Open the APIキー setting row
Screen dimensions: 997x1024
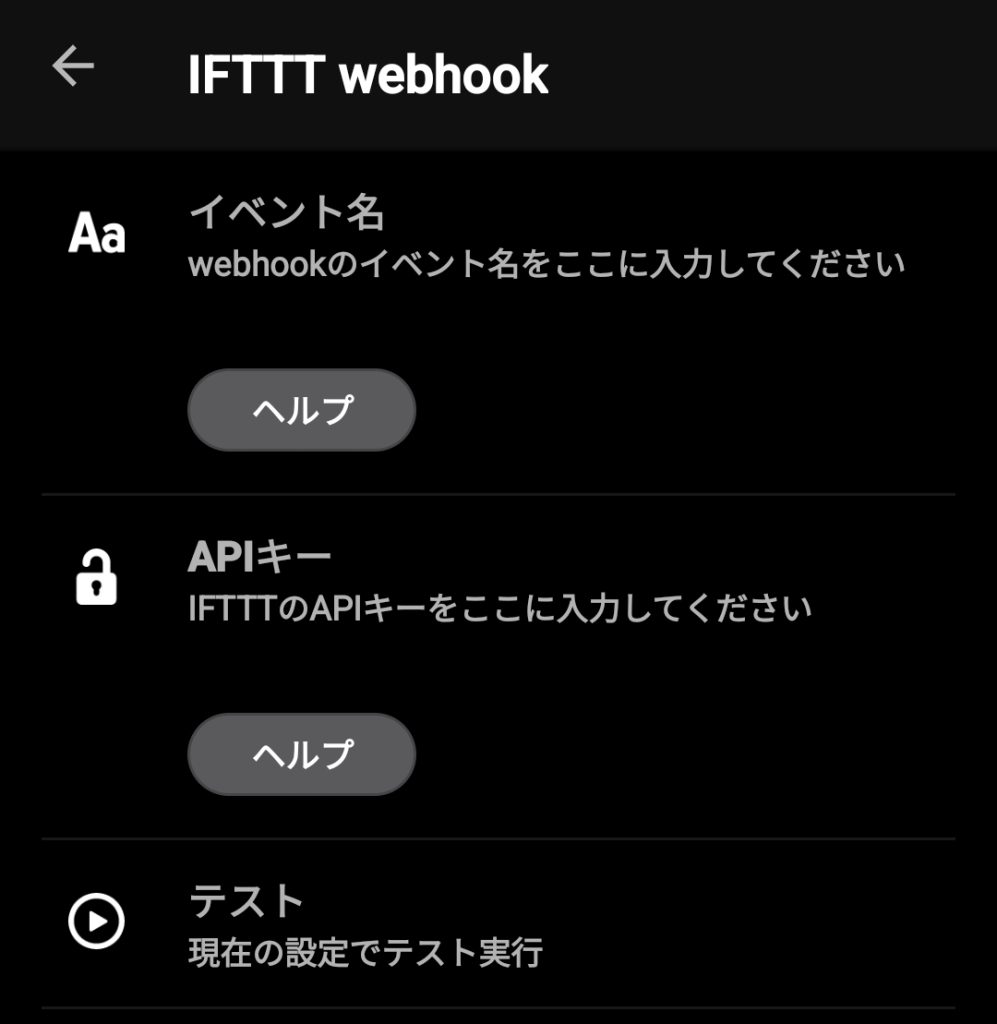pos(498,582)
